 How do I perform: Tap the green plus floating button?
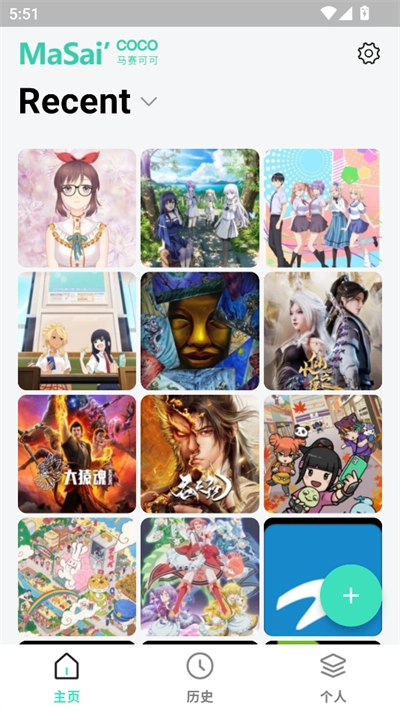(351, 595)
